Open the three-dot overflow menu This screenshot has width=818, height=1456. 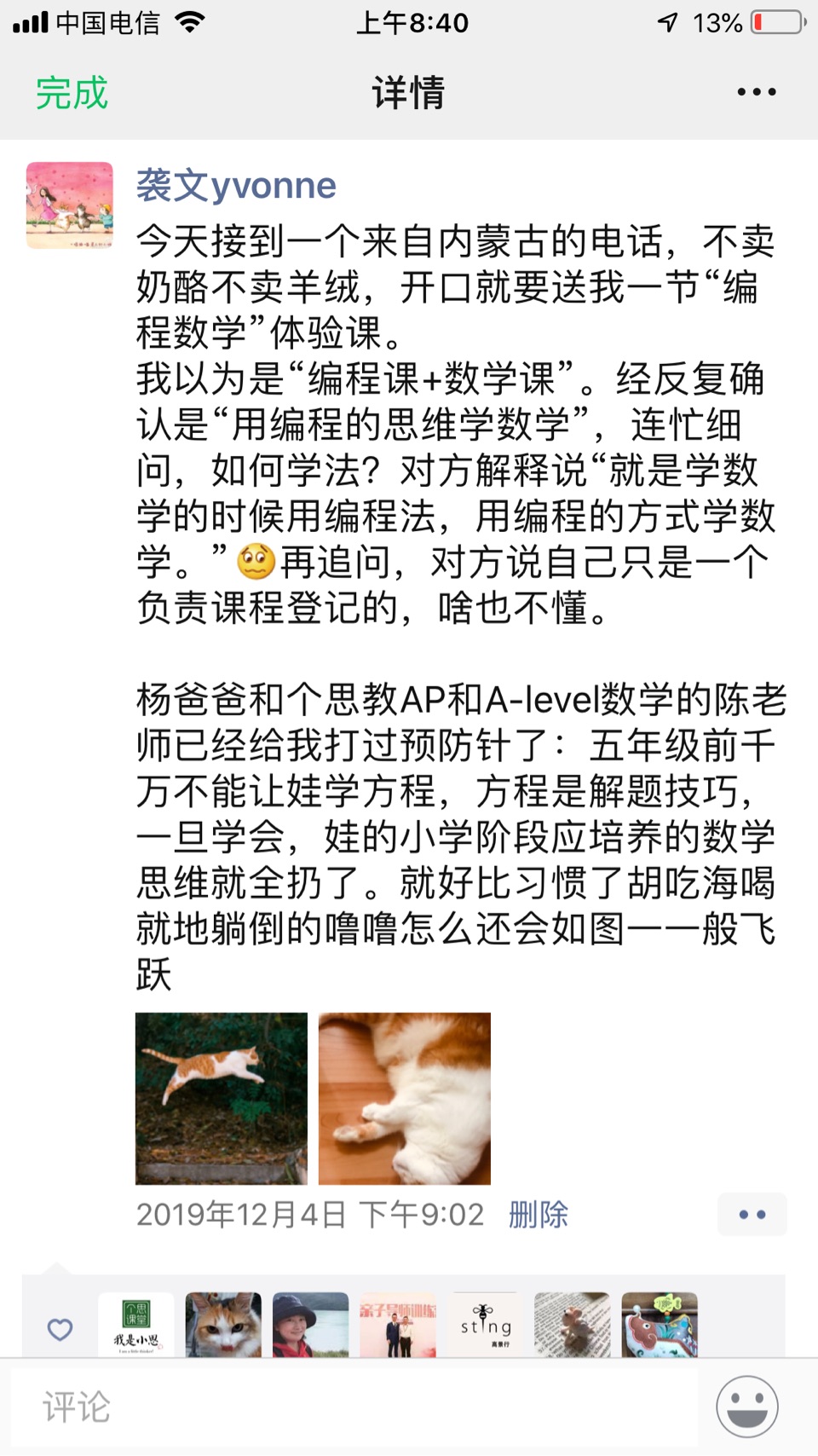[x=756, y=92]
